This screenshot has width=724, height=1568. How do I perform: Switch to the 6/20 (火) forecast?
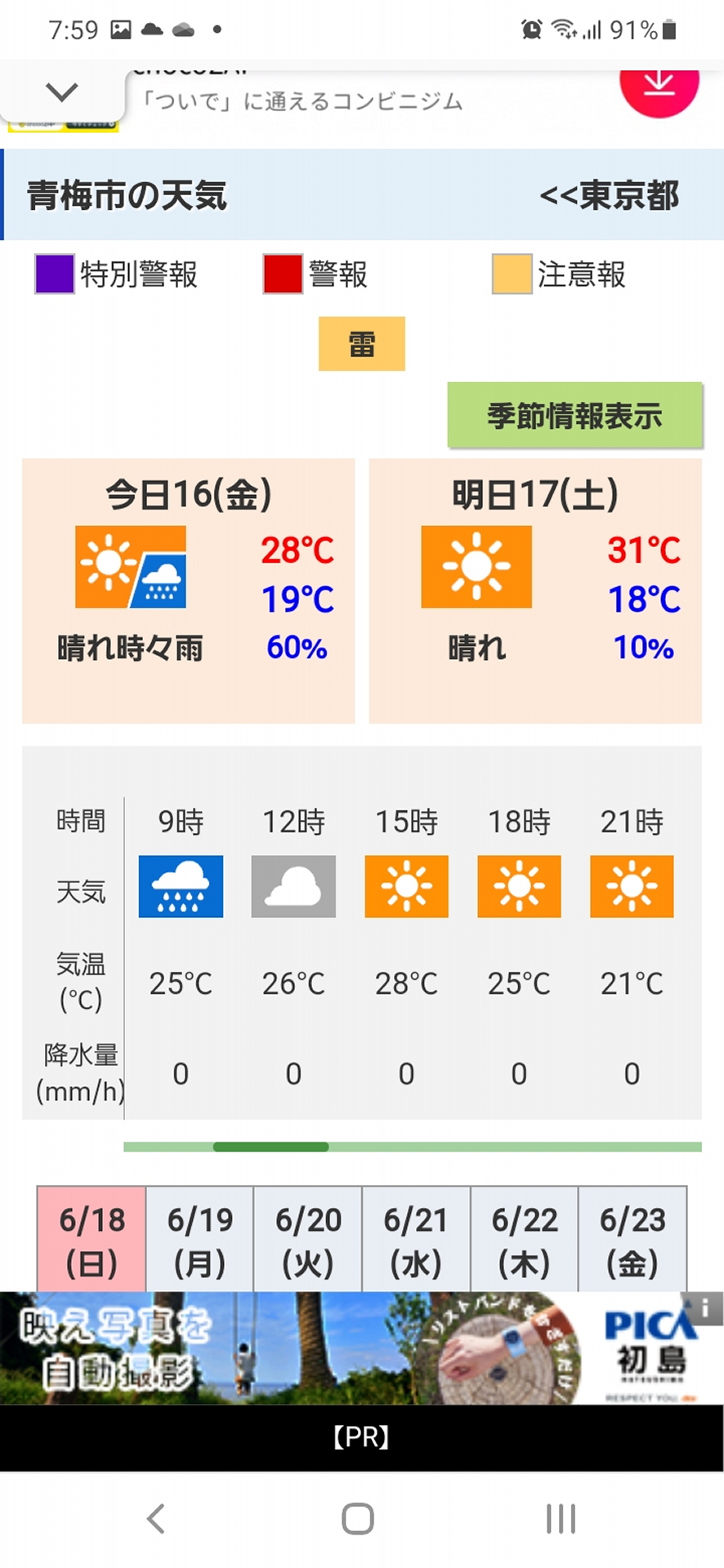point(308,1240)
